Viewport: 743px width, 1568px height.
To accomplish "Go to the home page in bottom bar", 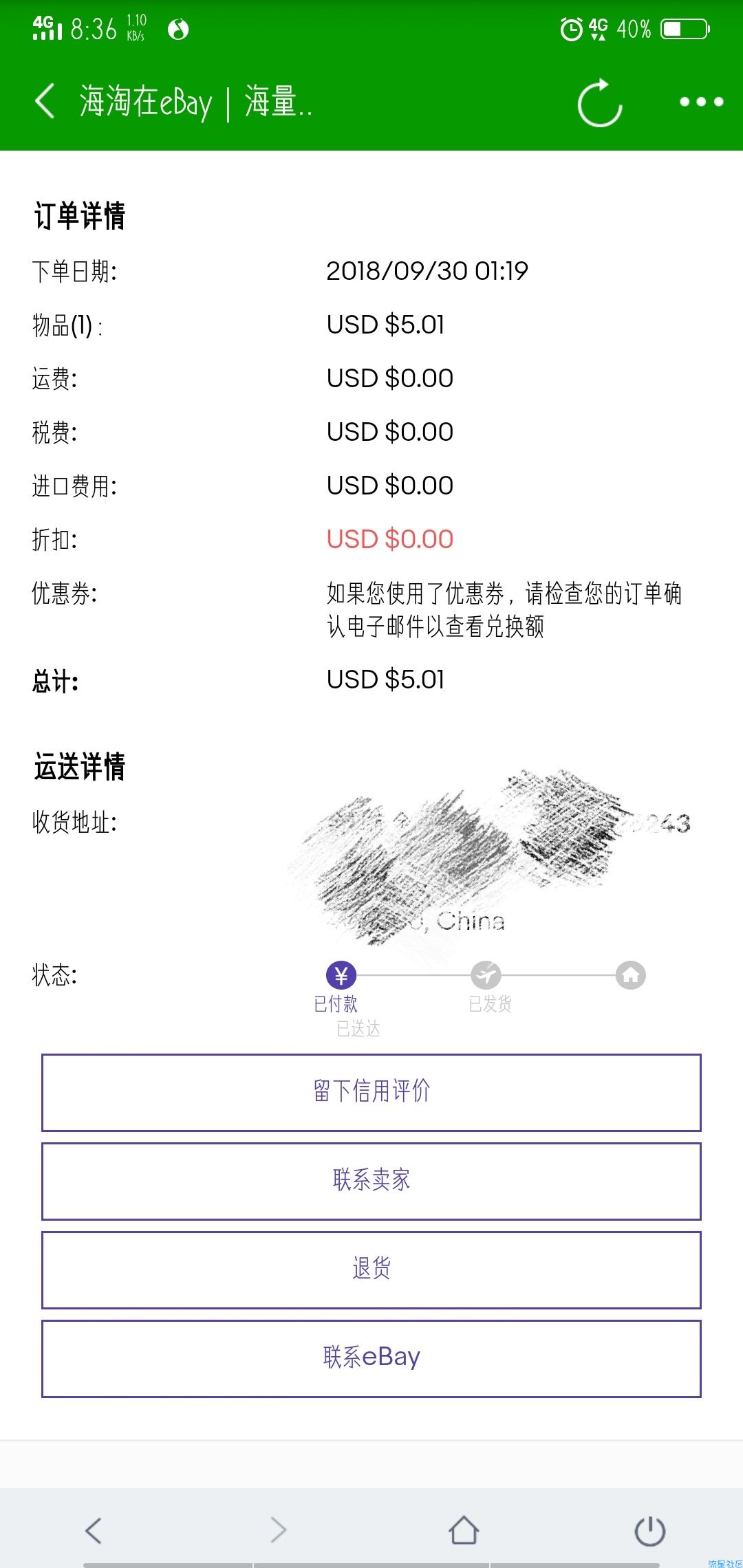I will click(x=464, y=1530).
